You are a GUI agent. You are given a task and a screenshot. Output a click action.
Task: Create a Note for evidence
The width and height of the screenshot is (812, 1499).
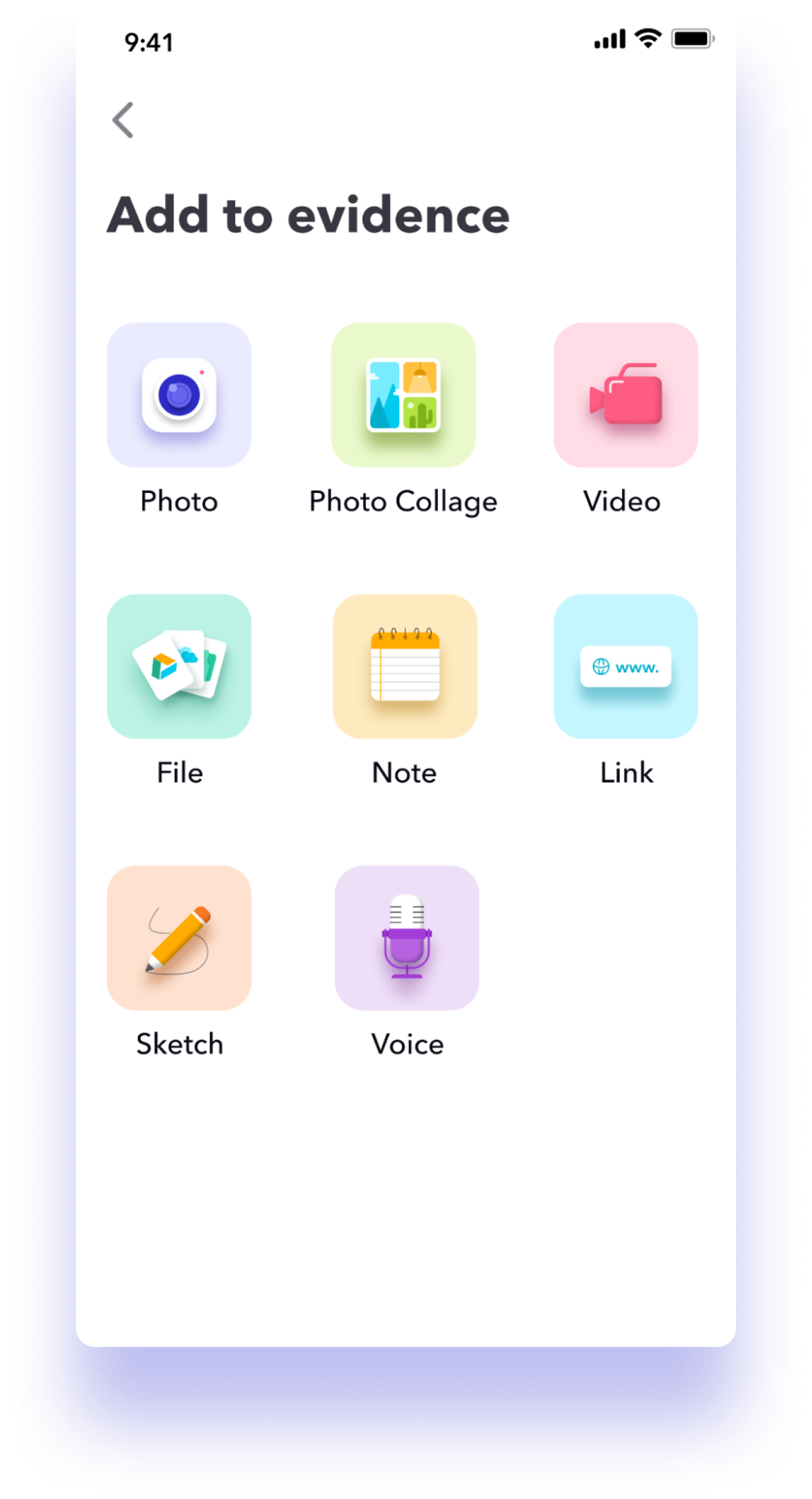point(405,667)
